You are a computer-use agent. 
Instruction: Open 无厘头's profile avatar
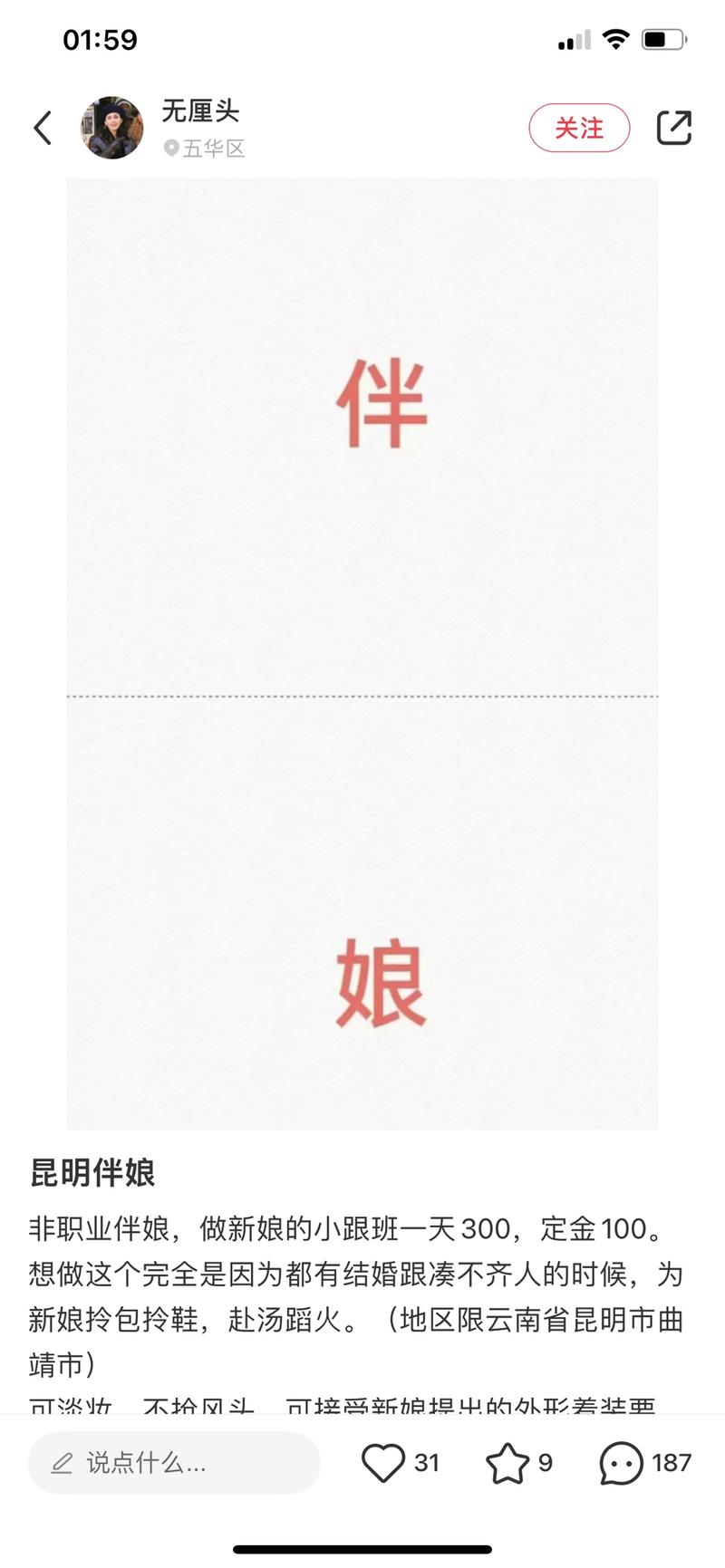point(111,128)
